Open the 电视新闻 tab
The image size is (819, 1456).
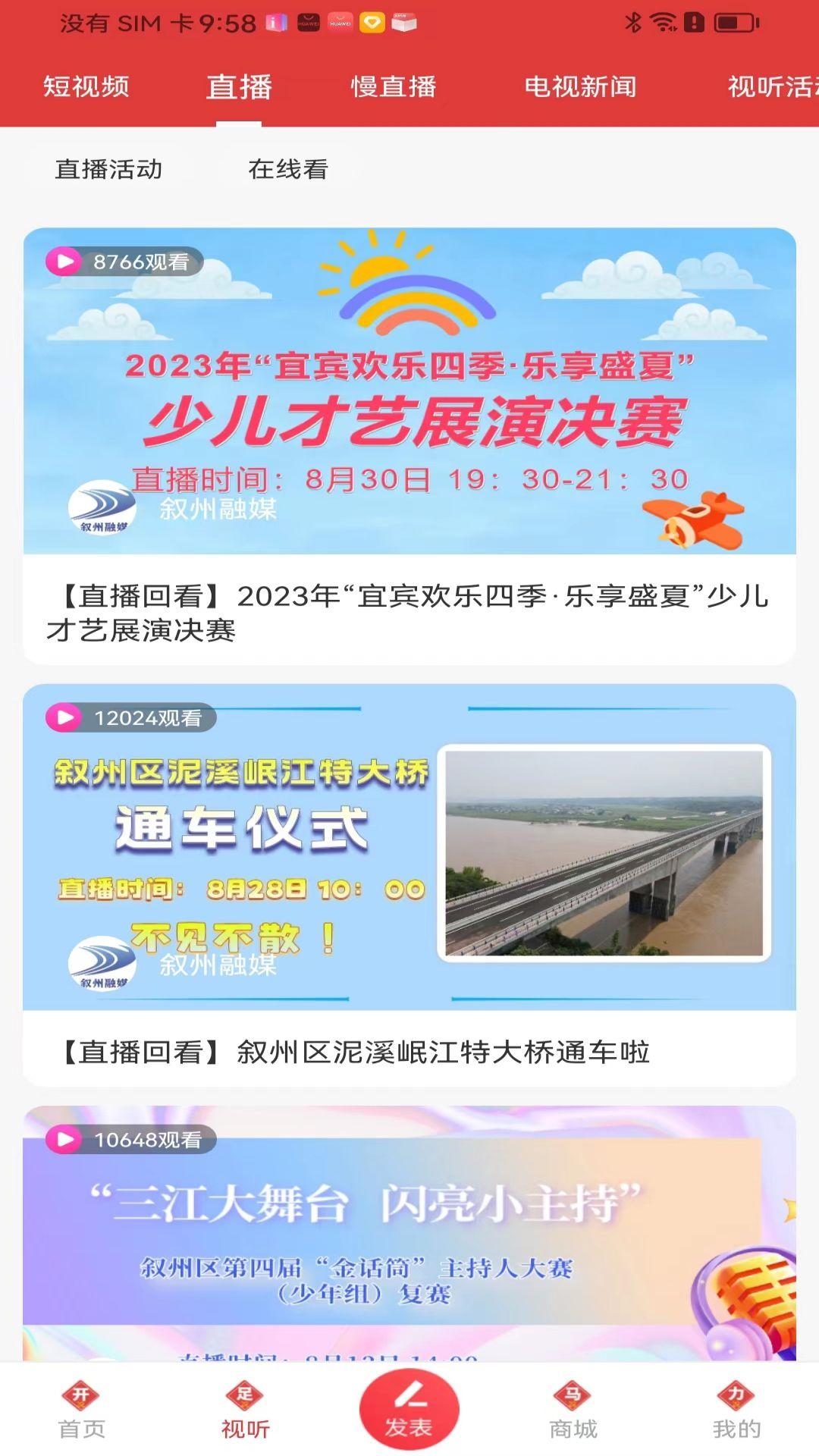coord(580,87)
